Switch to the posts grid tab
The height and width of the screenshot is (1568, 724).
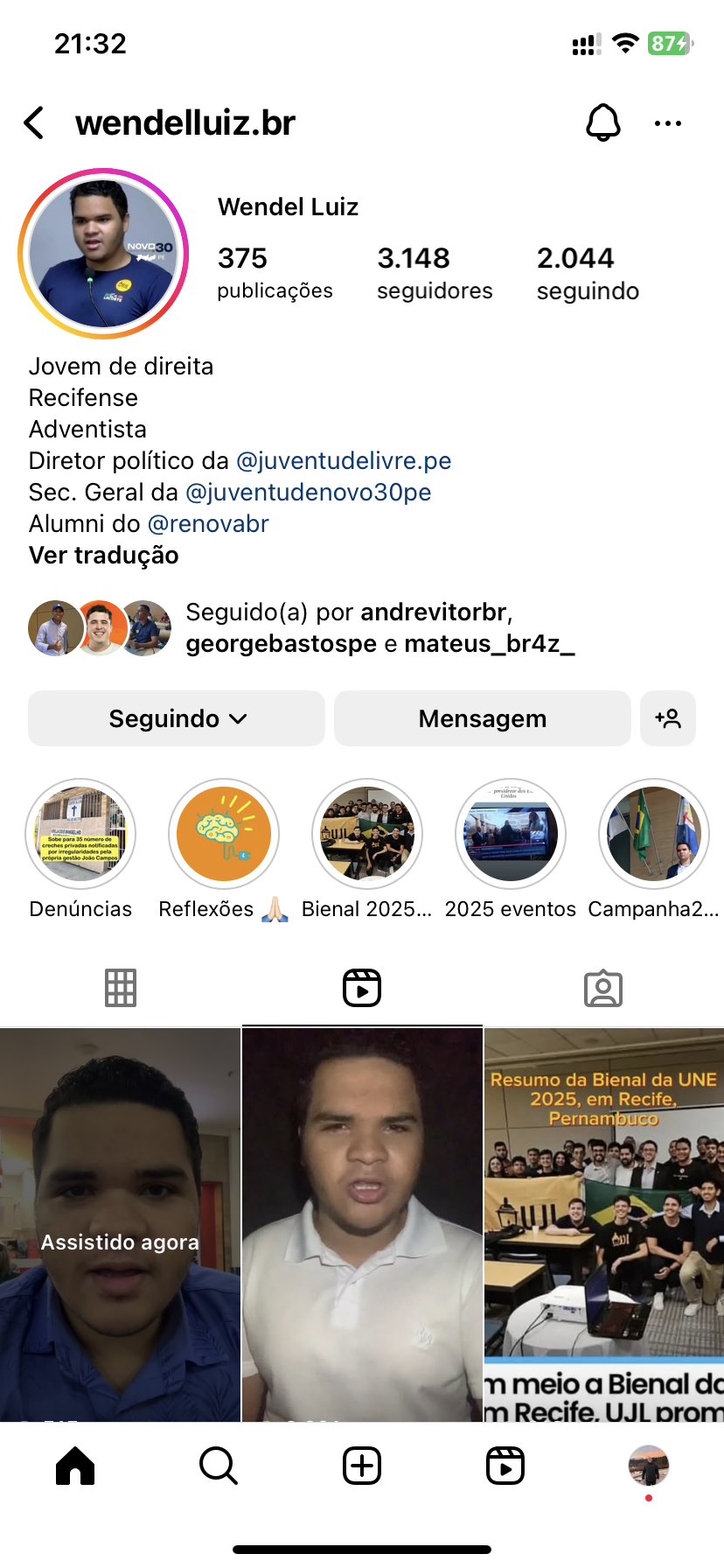121,988
